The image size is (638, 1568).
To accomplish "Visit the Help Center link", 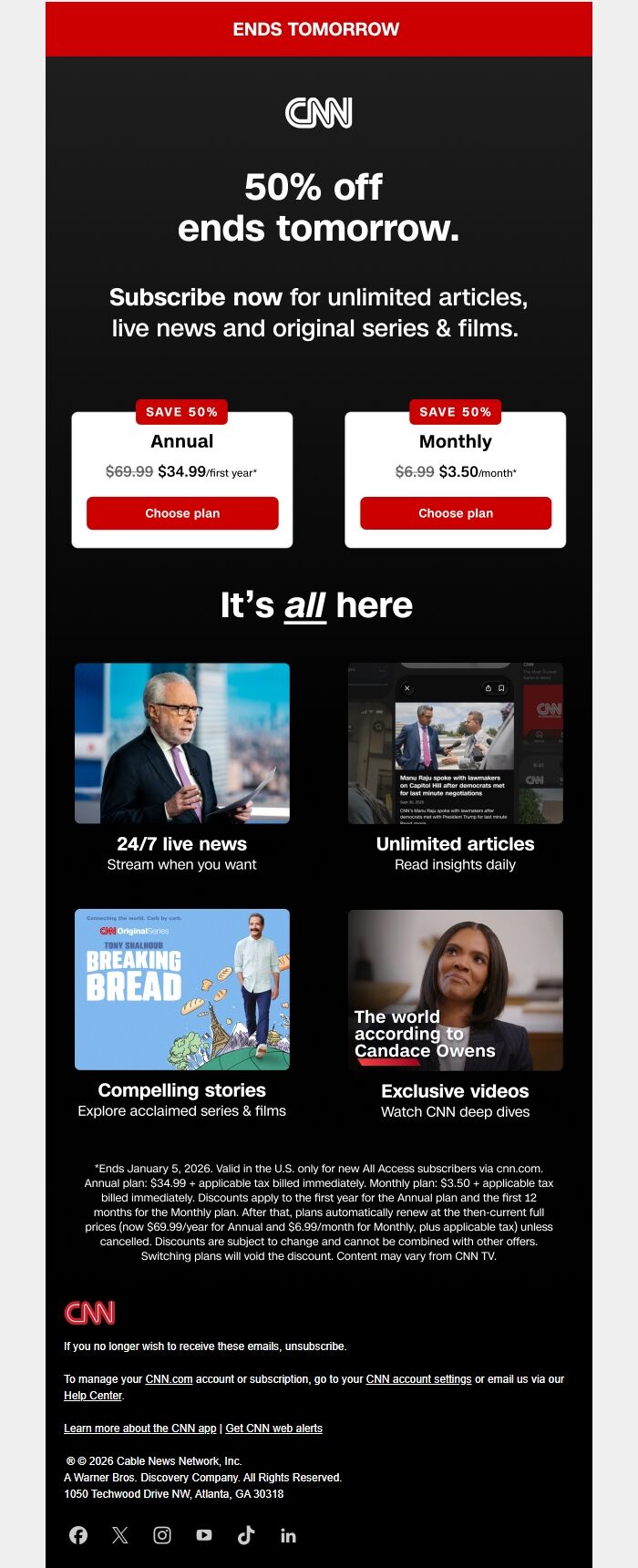I will tap(93, 1396).
